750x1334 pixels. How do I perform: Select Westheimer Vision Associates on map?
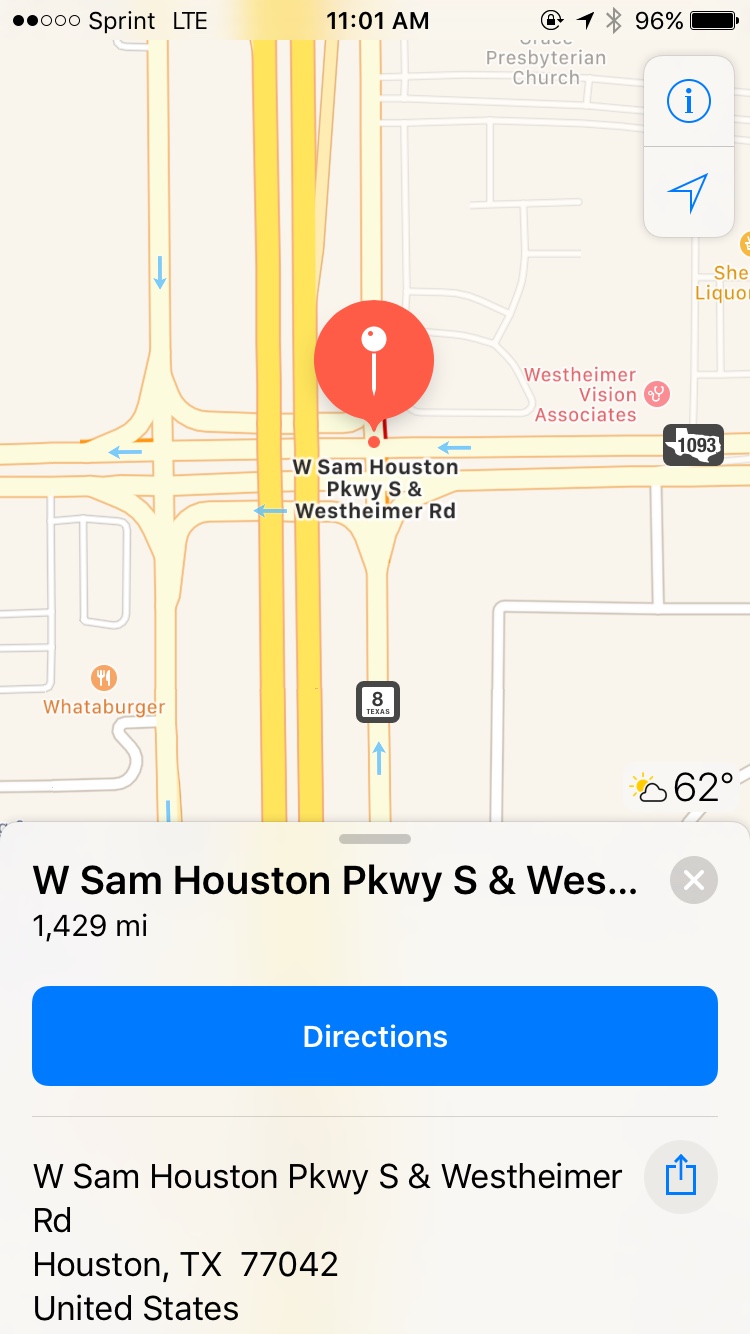(656, 393)
